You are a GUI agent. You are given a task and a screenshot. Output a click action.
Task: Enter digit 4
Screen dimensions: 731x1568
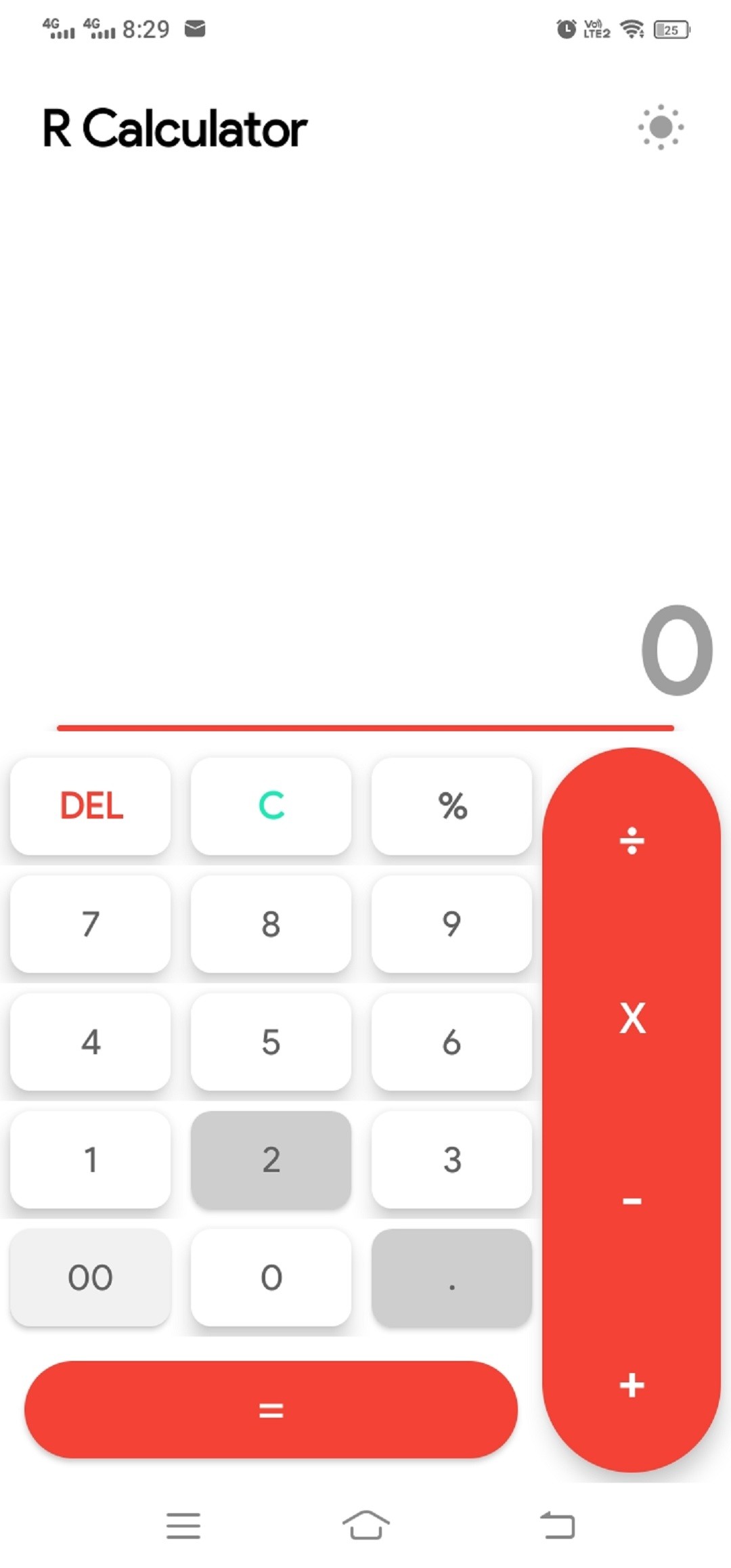(91, 1041)
